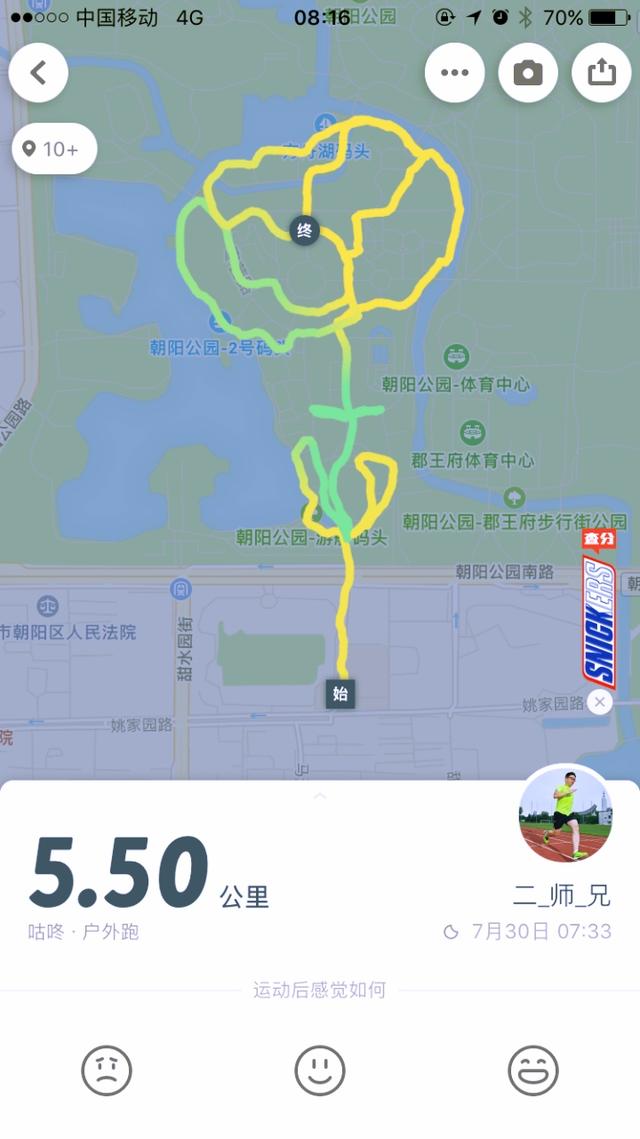This screenshot has height=1139, width=640.
Task: Go back using the arrow button
Action: click(38, 73)
